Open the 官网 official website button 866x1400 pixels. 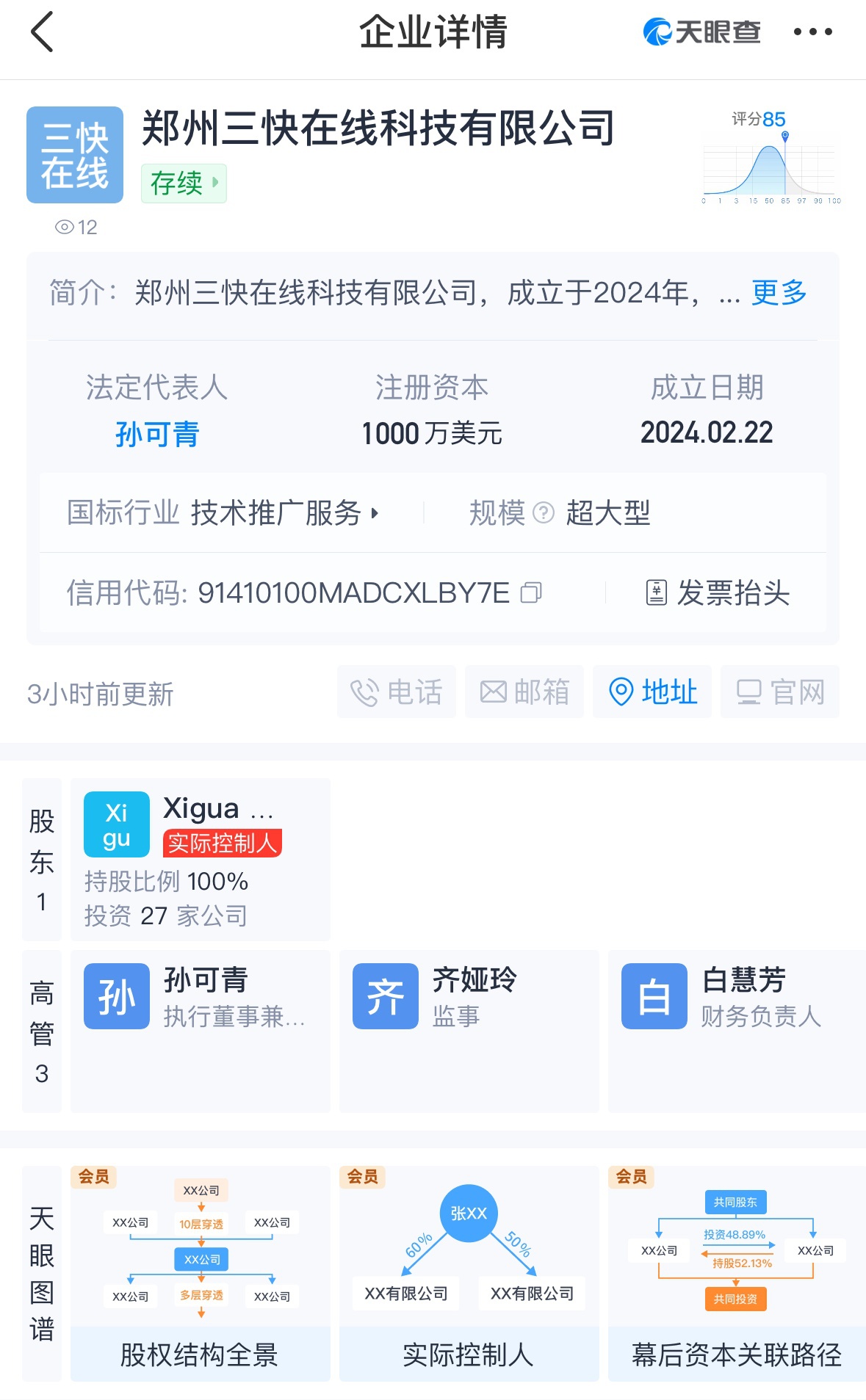[780, 692]
